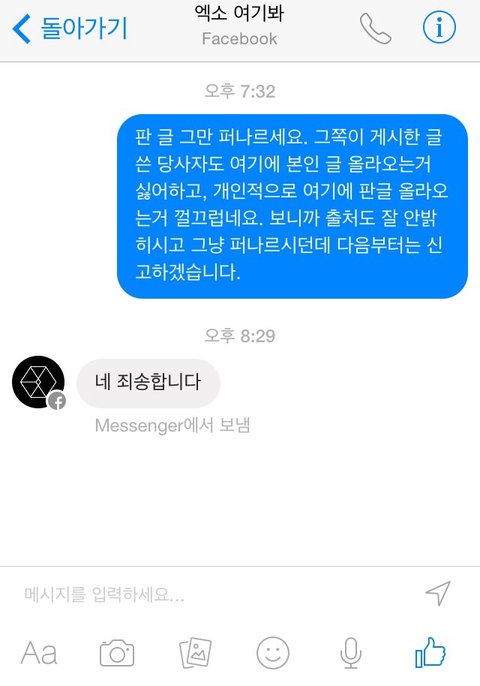Viewport: 480px width, 686px height.
Task: Send a thumbs-up like
Action: pyautogui.click(x=430, y=653)
